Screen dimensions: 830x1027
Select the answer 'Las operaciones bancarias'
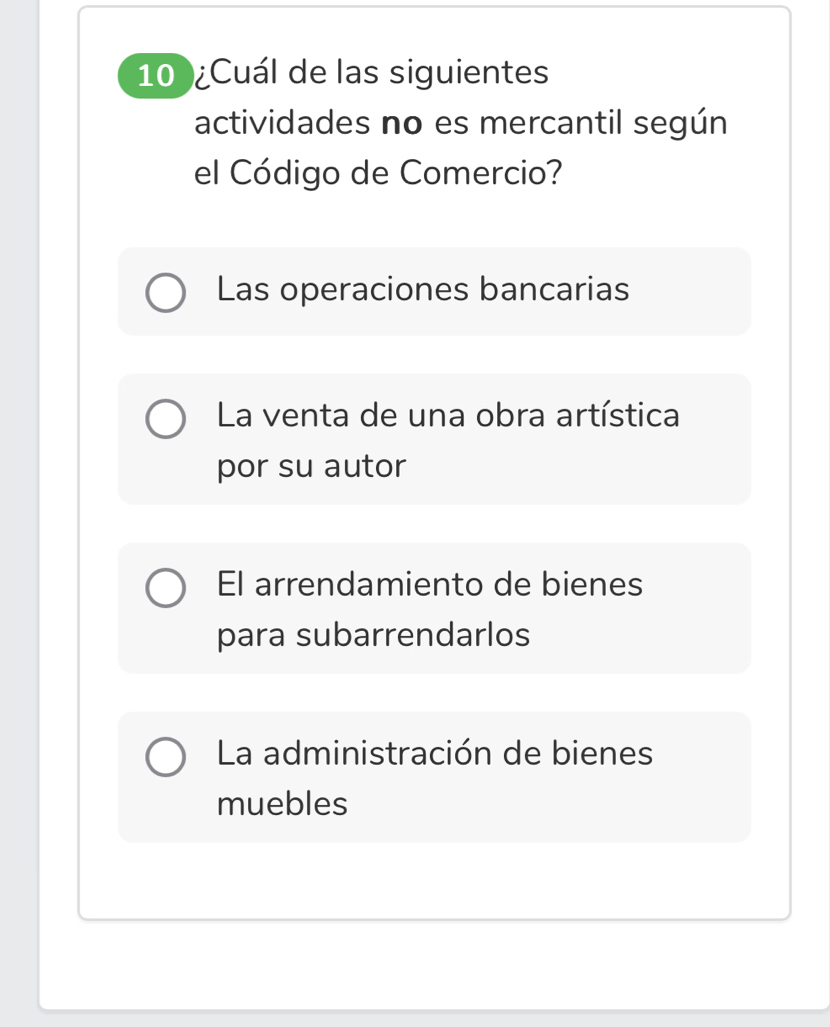[166, 294]
